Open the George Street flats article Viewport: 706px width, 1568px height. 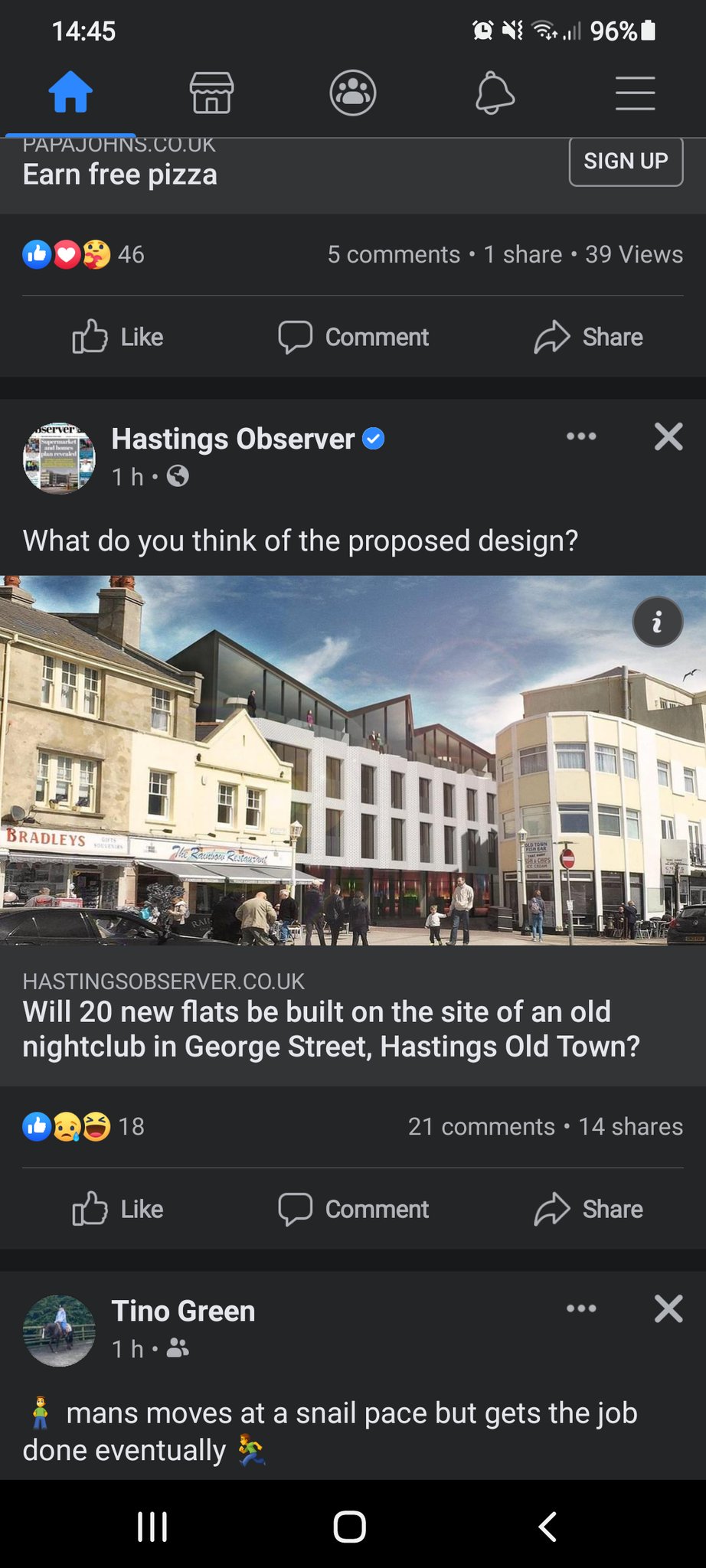click(x=331, y=1028)
